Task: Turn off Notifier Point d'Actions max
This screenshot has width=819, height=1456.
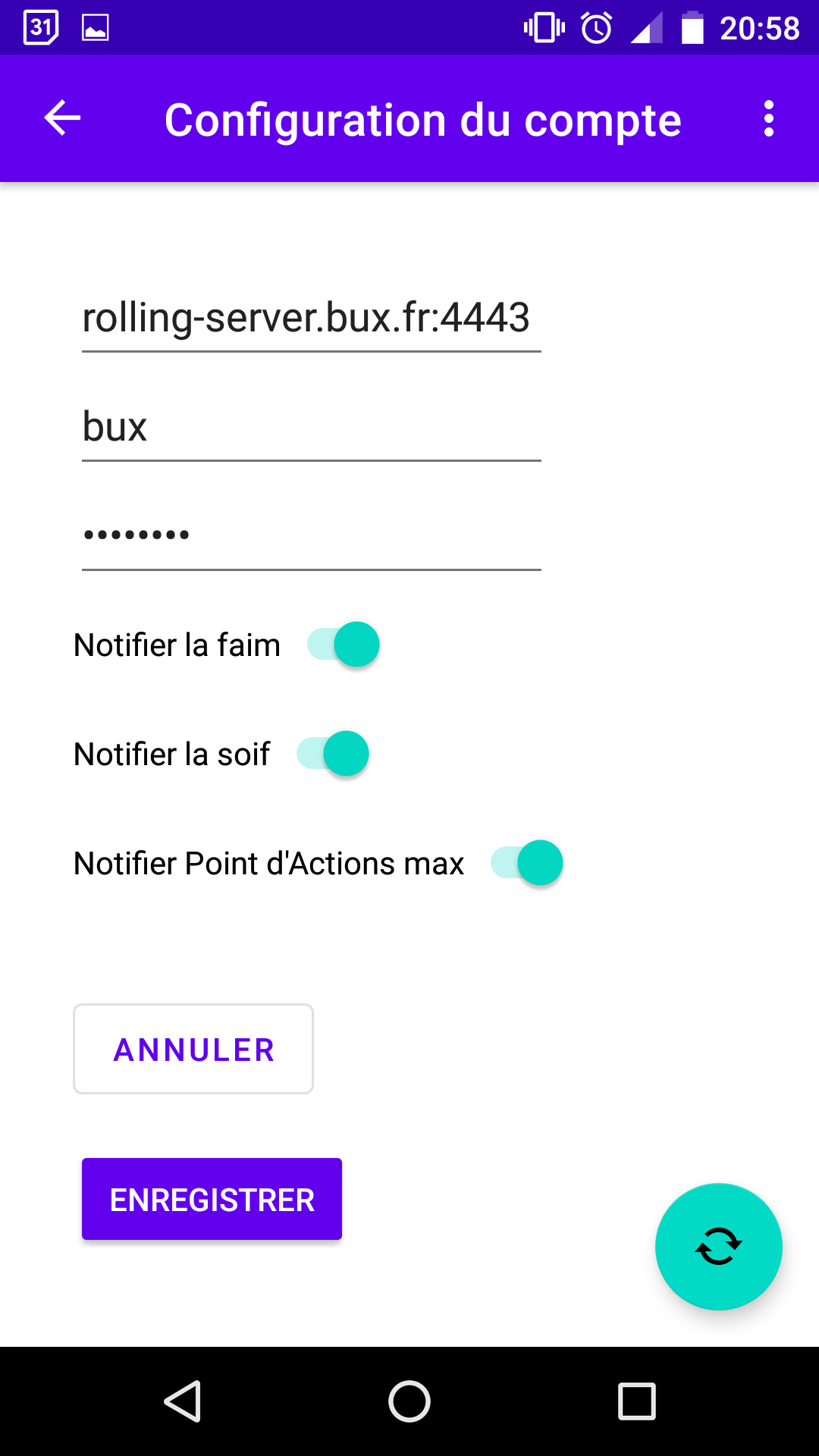Action: pyautogui.click(x=527, y=863)
